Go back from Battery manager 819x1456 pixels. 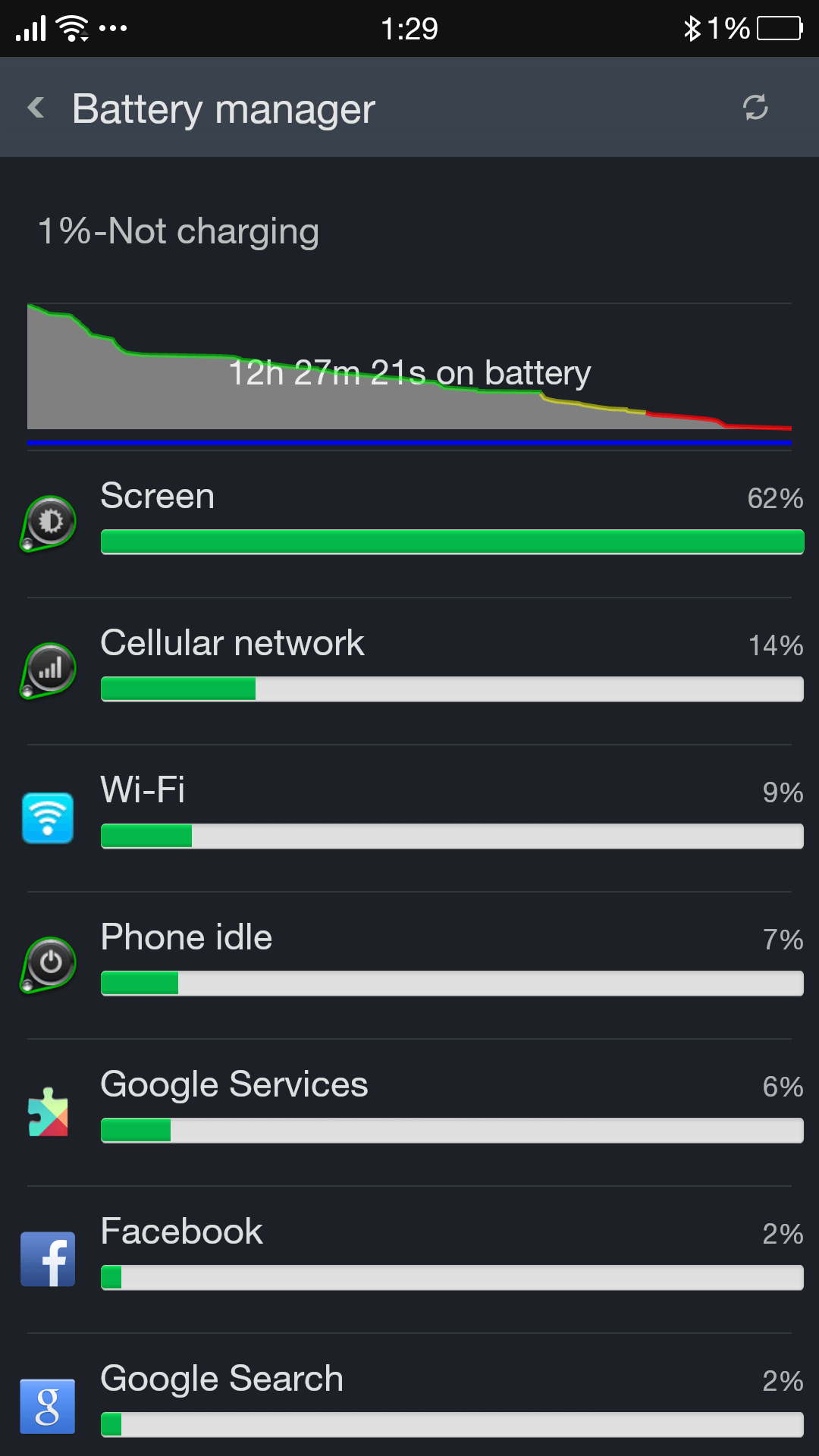(x=36, y=108)
